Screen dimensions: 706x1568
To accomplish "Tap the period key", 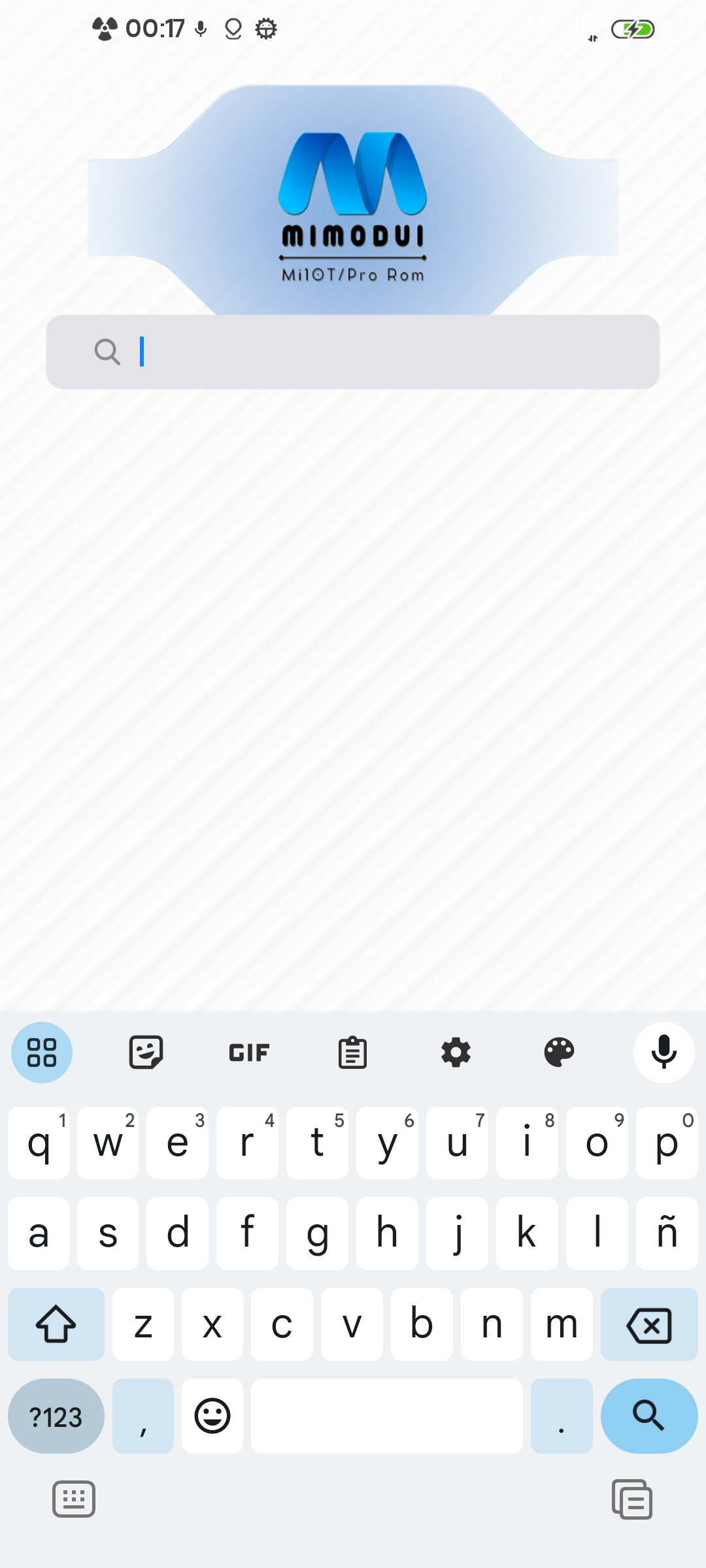I will click(x=562, y=1416).
